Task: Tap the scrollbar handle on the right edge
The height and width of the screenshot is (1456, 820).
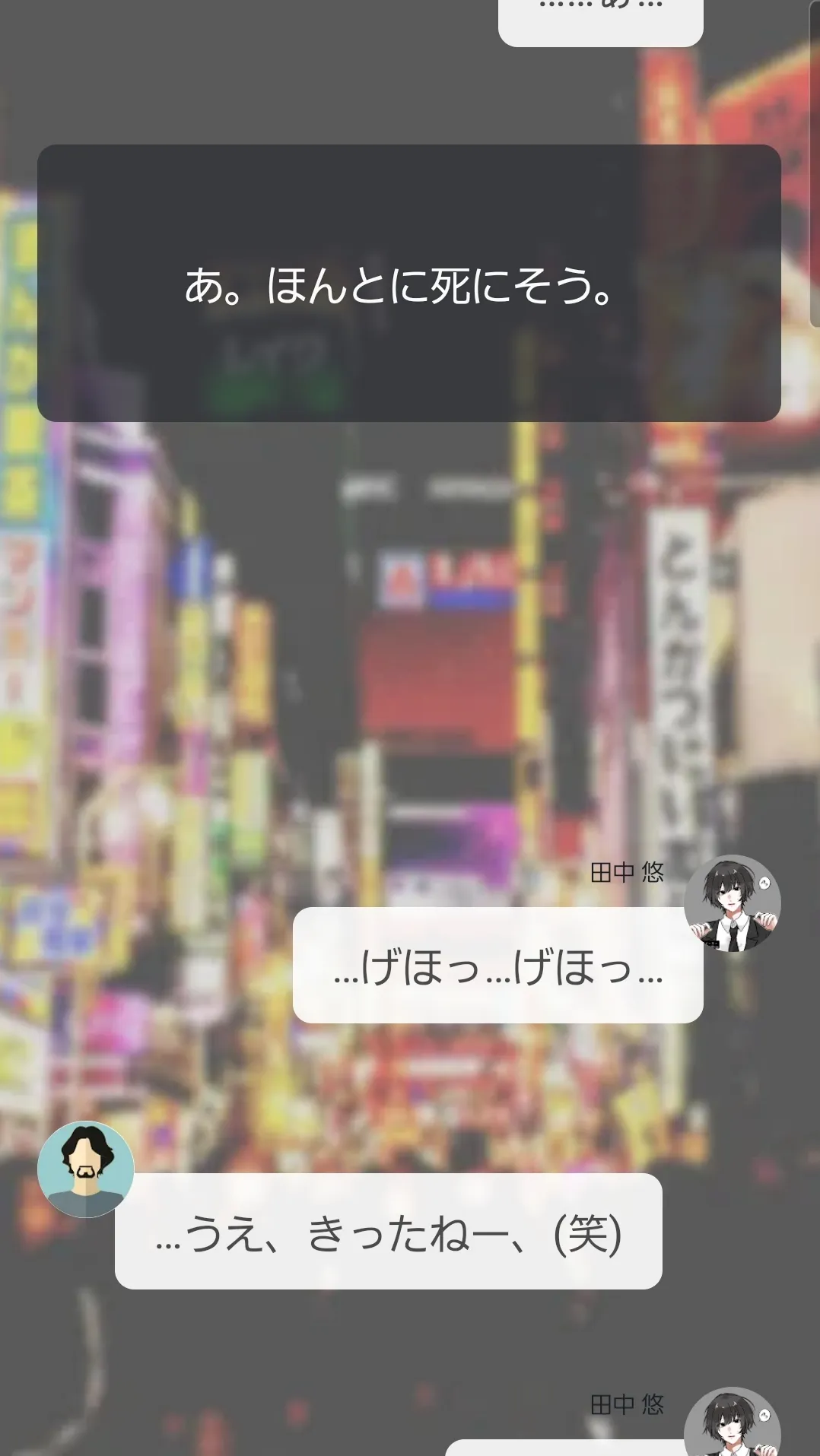Action: pos(815,163)
